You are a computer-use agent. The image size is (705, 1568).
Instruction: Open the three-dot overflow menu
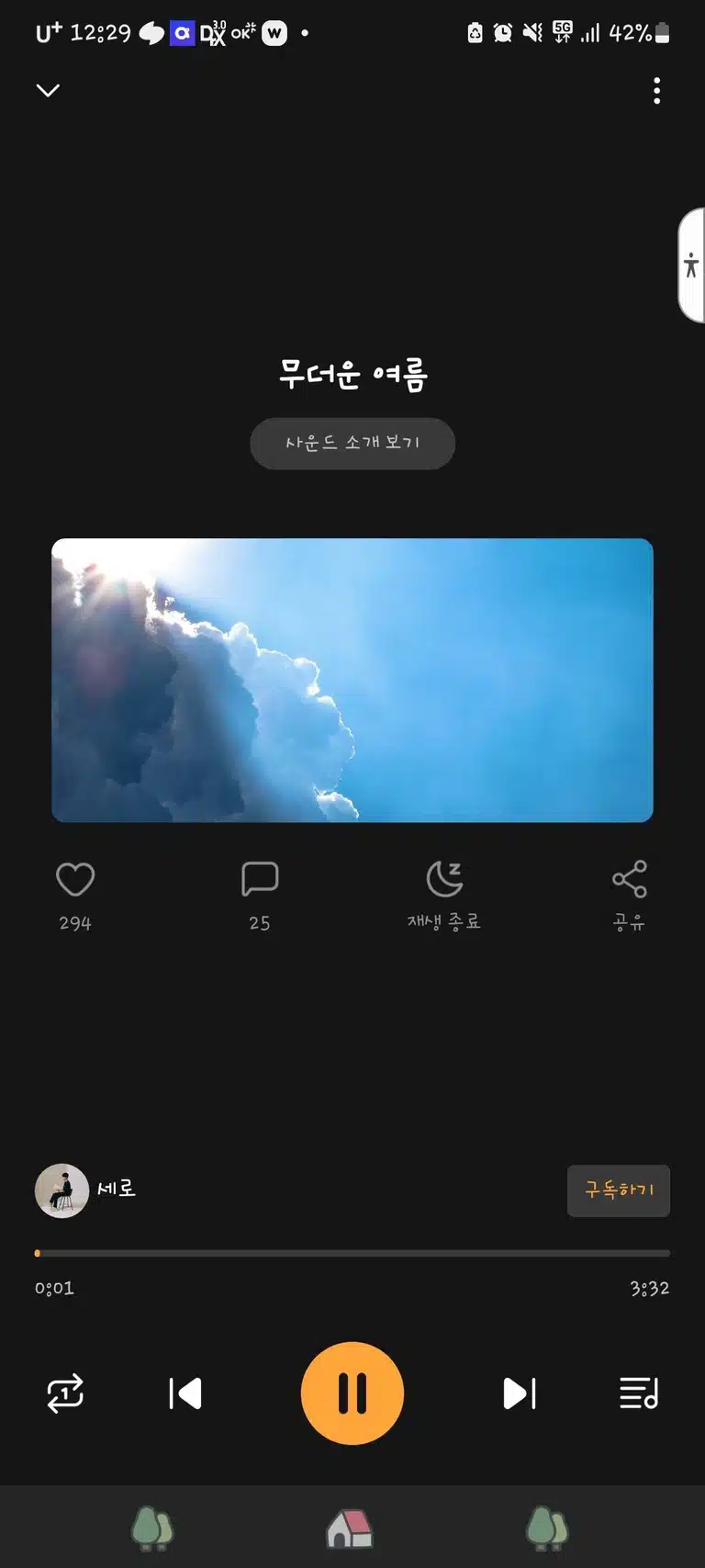[x=656, y=90]
